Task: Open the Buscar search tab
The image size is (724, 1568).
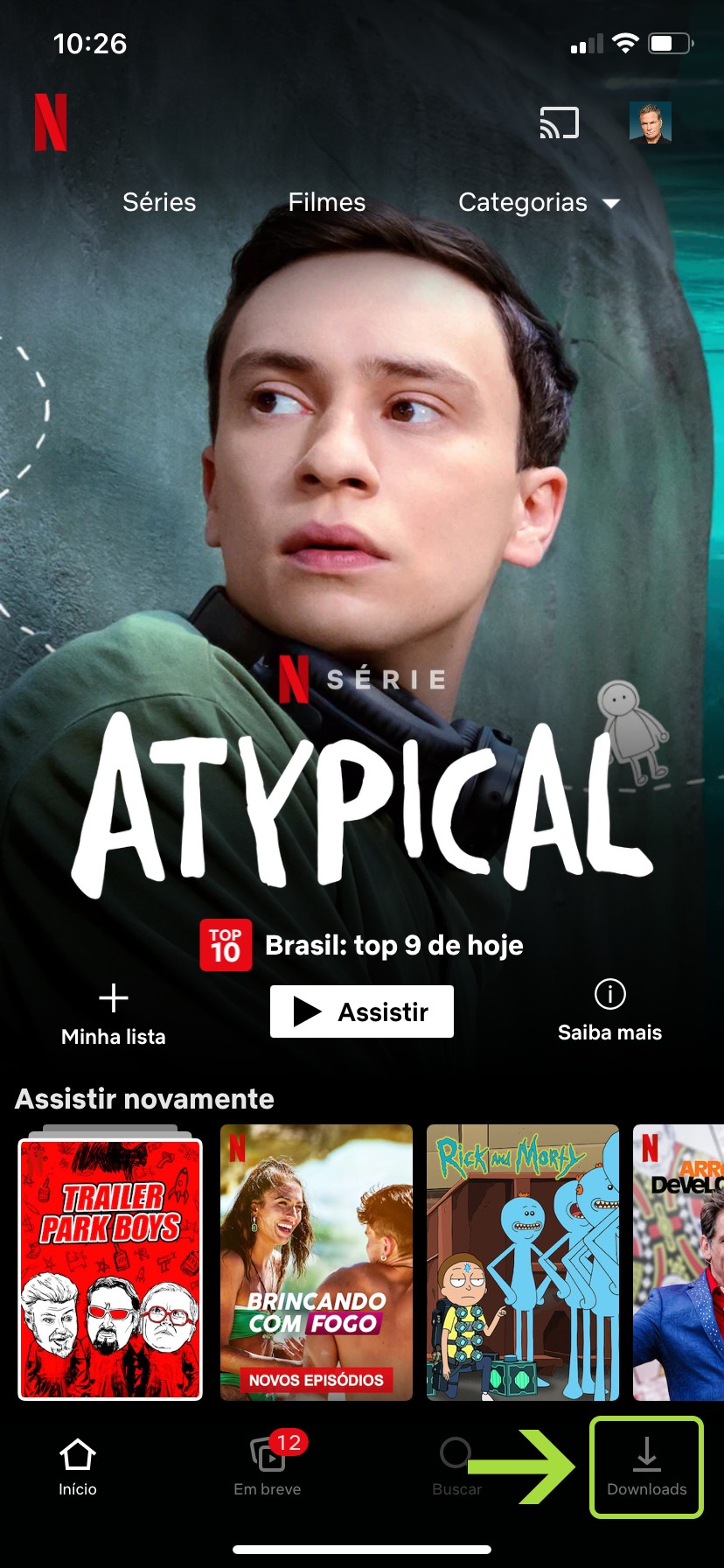Action: coord(456,1466)
